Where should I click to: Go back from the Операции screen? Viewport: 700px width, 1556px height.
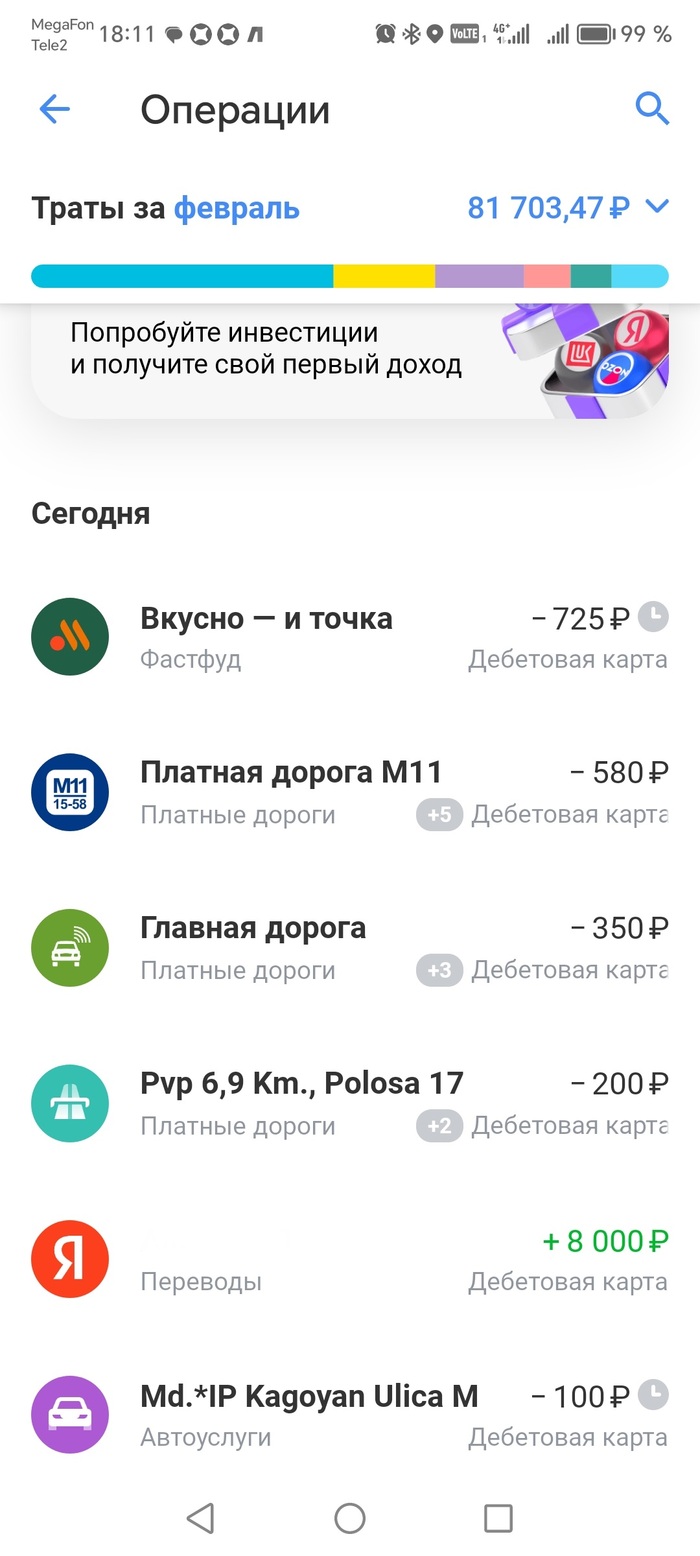54,109
